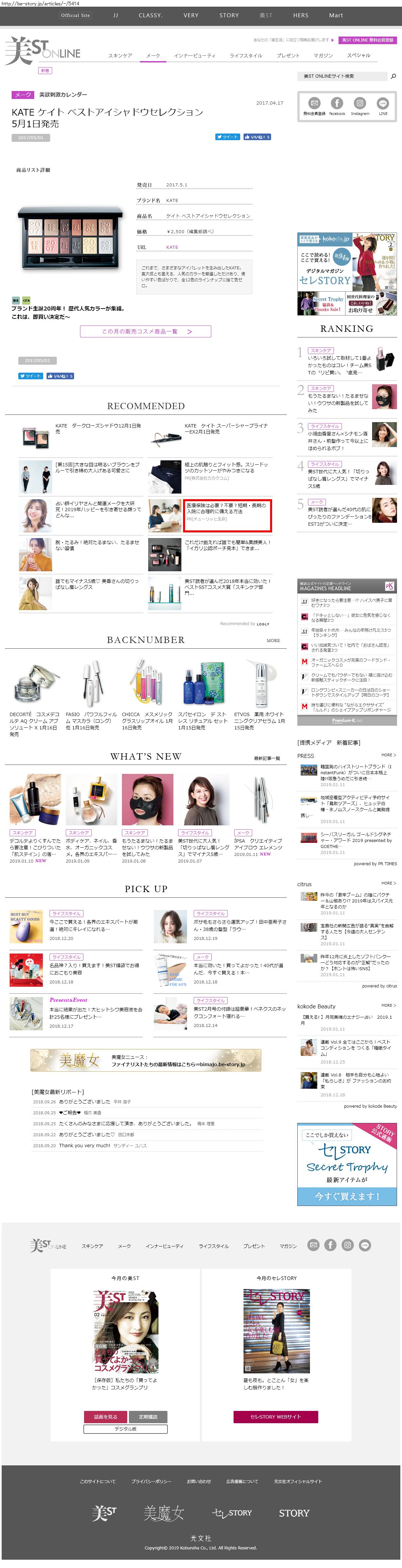Viewport: 402px width, 1568px height.
Task: Open the Facebook icon in sidebar
Action: click(x=337, y=104)
